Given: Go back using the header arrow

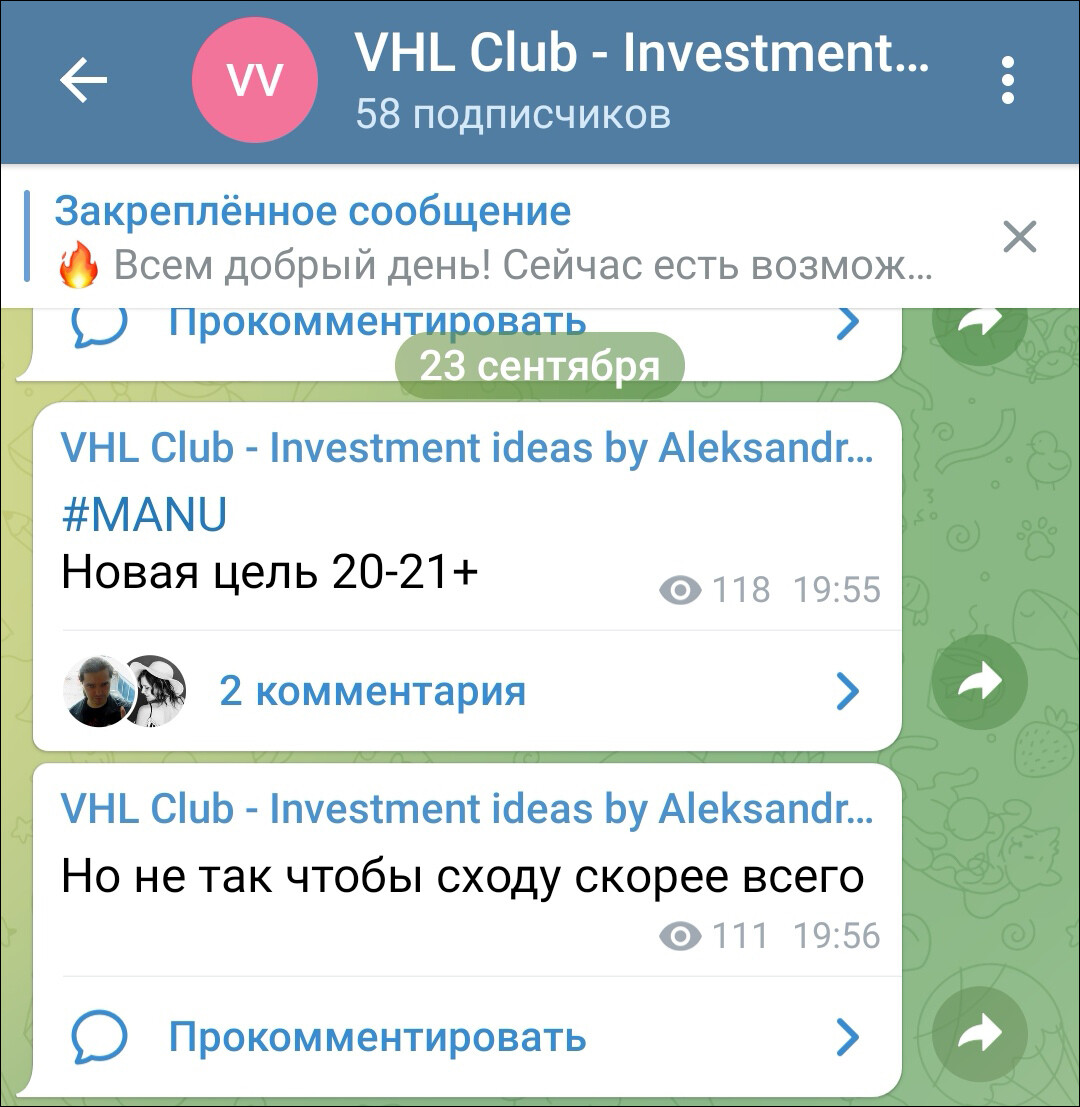Looking at the screenshot, I should click(x=83, y=80).
